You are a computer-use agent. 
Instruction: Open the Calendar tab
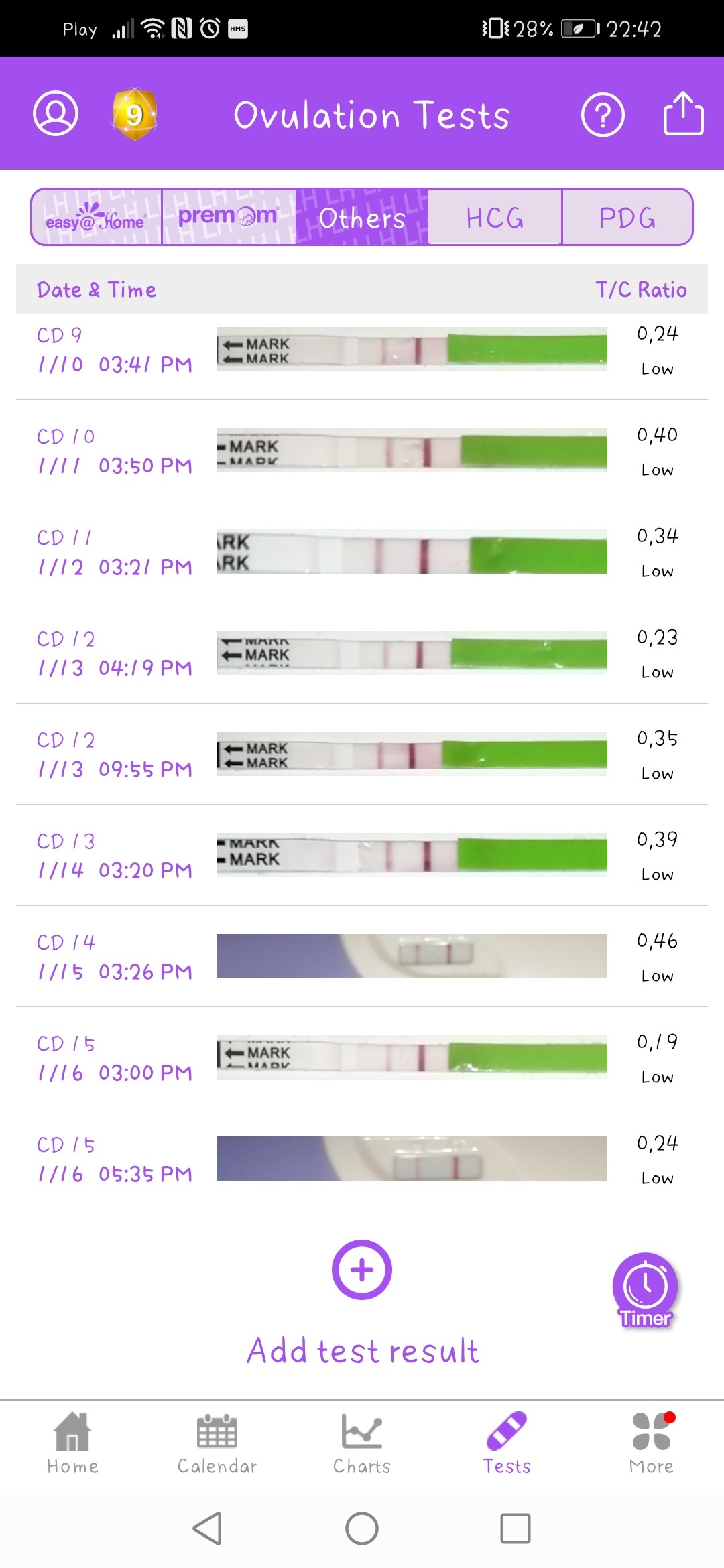pyautogui.click(x=217, y=1443)
